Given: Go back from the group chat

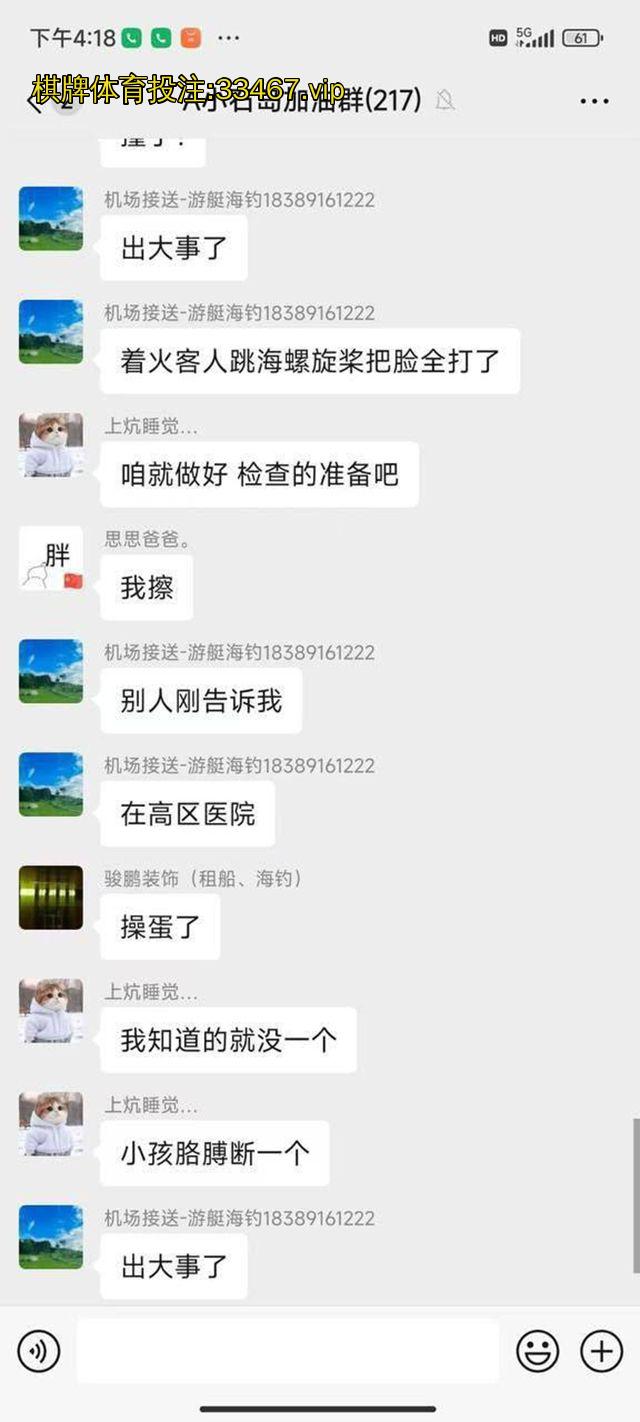Looking at the screenshot, I should [35, 101].
